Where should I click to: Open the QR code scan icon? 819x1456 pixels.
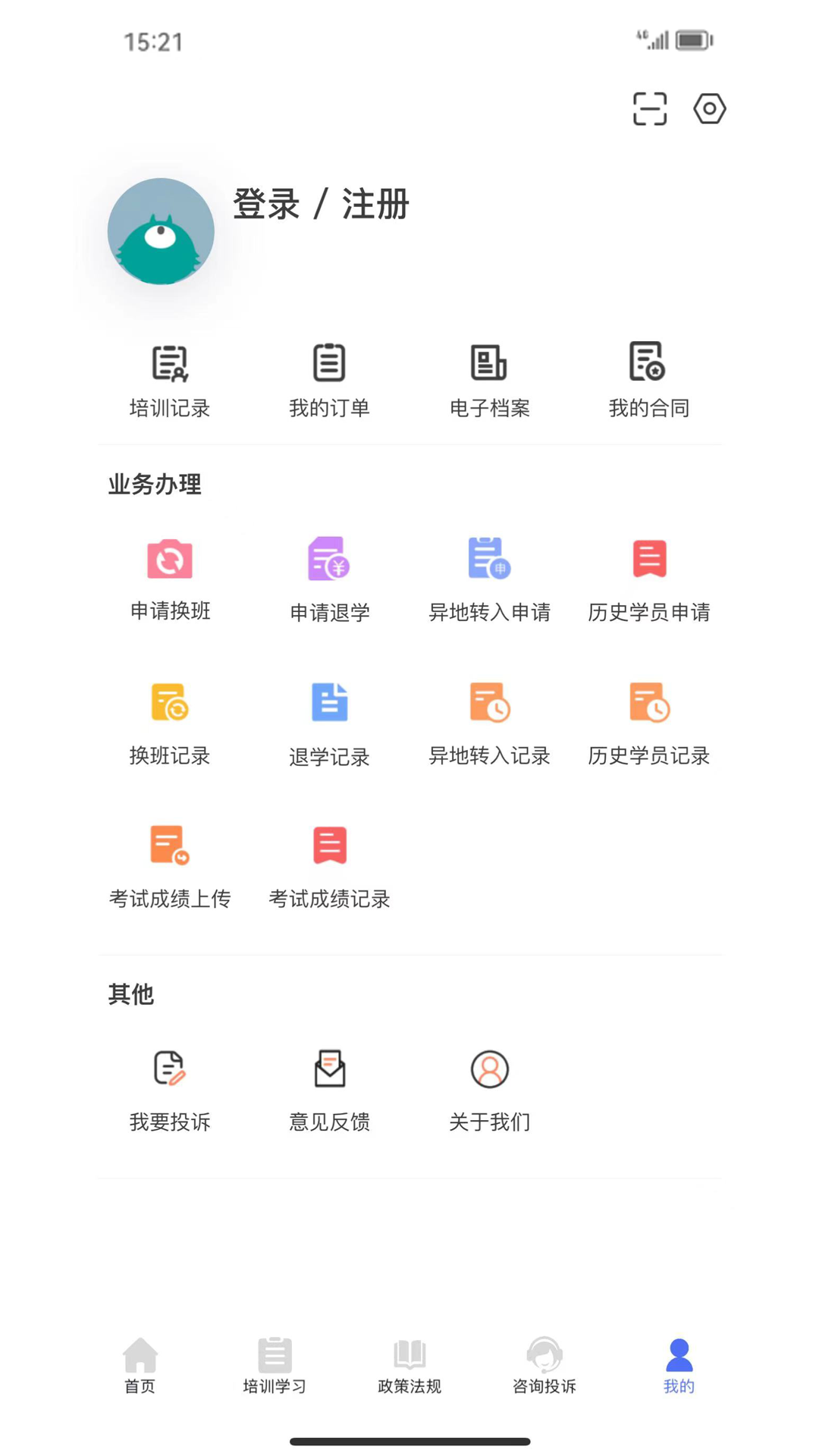pos(649,108)
